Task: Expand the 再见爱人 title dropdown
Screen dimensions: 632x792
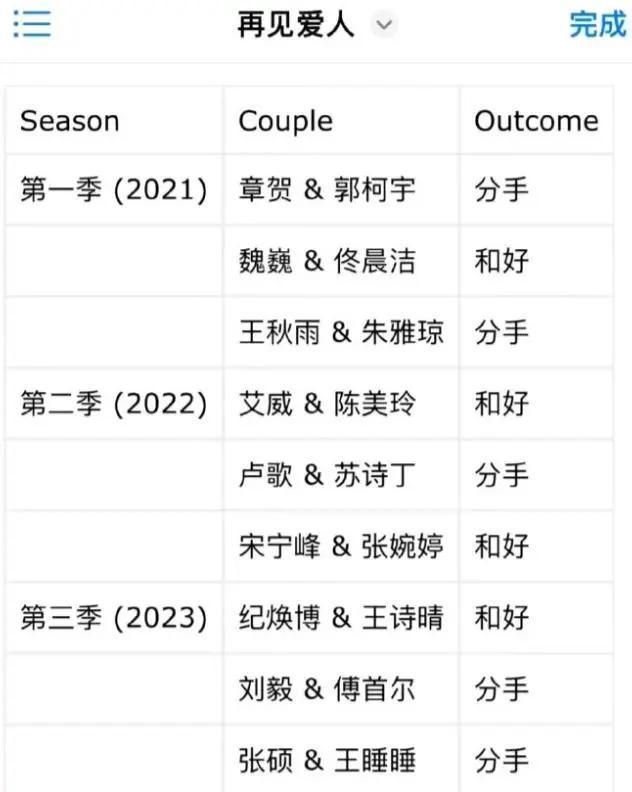Action: tap(384, 25)
